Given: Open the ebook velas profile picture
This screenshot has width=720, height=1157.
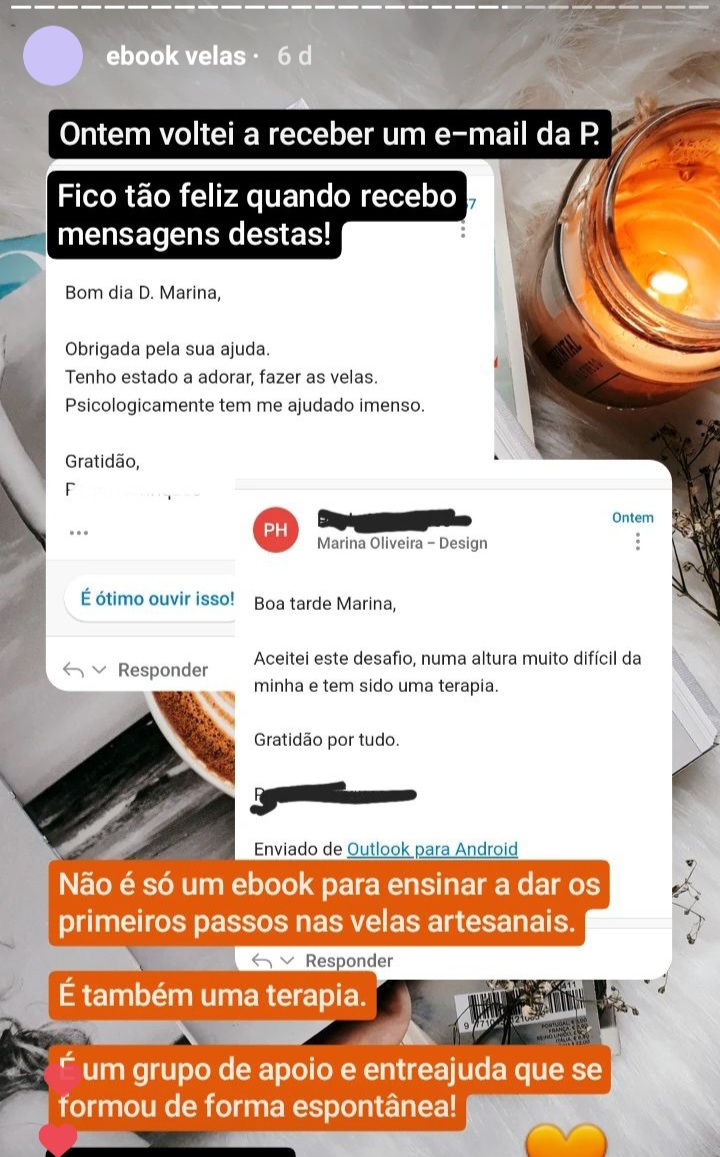Looking at the screenshot, I should [52, 56].
